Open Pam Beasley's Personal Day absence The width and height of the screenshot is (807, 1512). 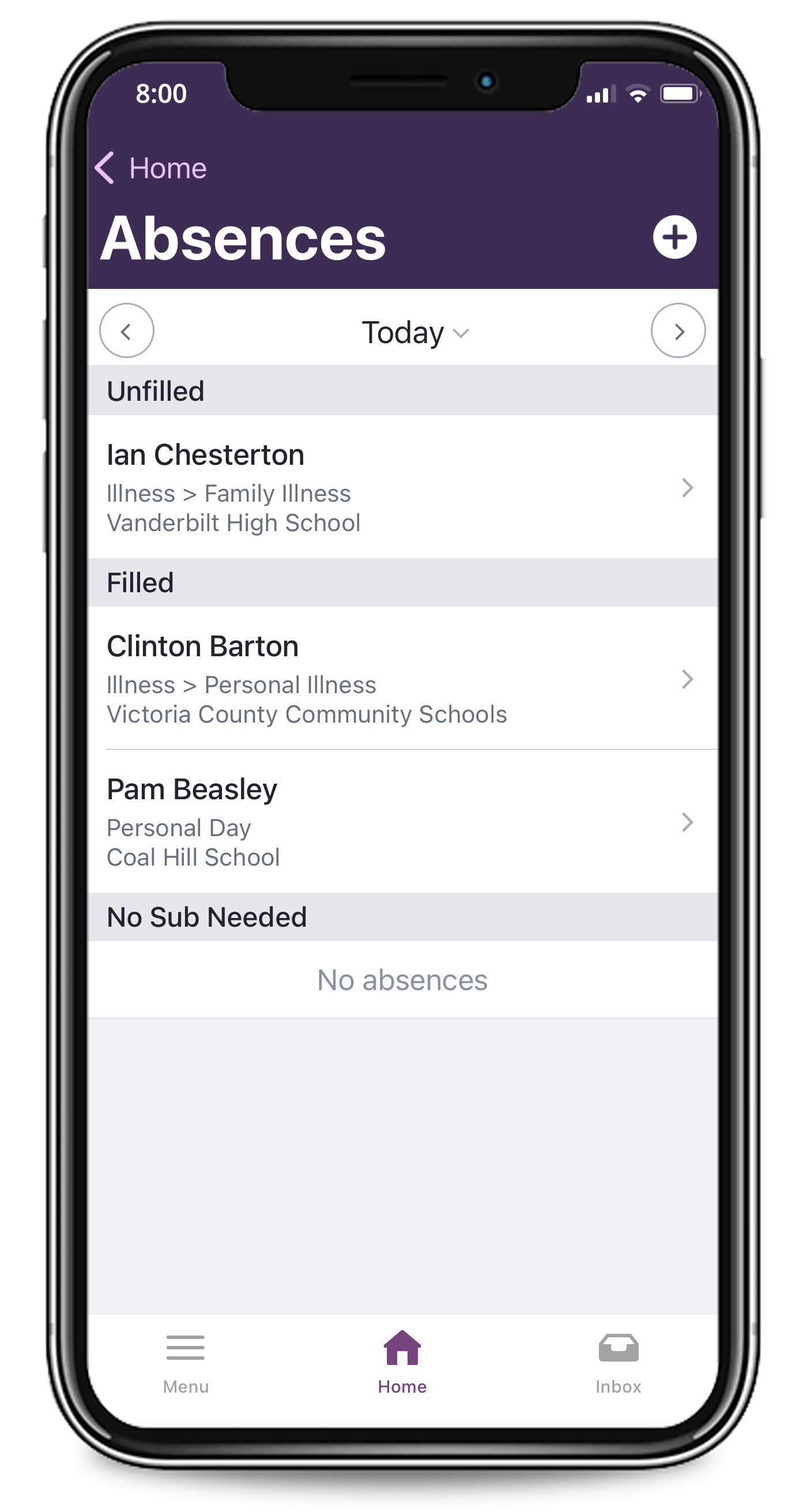click(x=402, y=822)
